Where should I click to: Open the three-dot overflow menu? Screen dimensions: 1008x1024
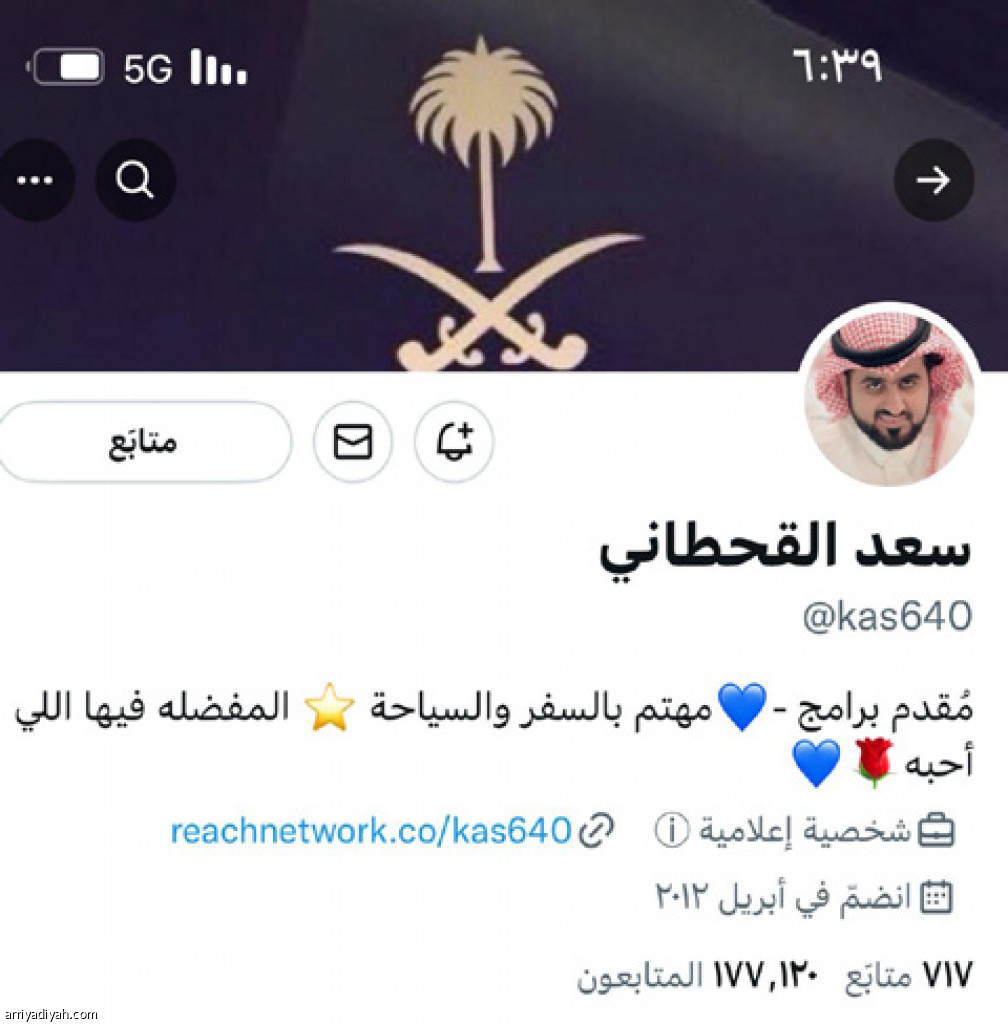(33, 180)
